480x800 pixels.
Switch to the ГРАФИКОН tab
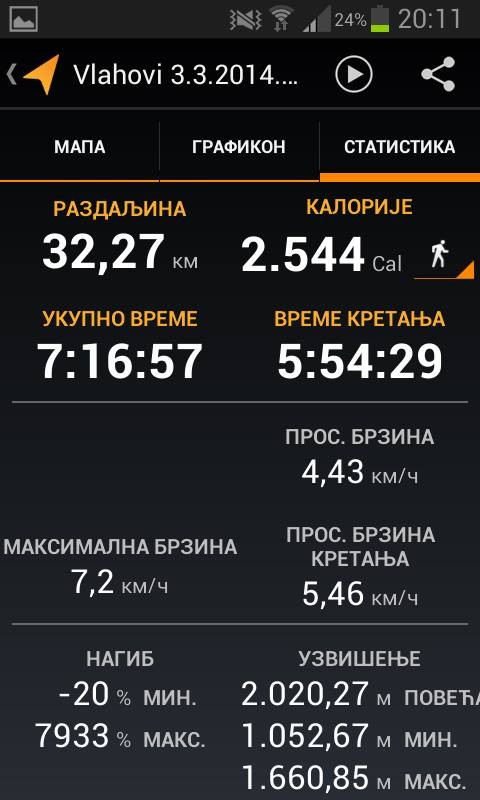coord(239,147)
